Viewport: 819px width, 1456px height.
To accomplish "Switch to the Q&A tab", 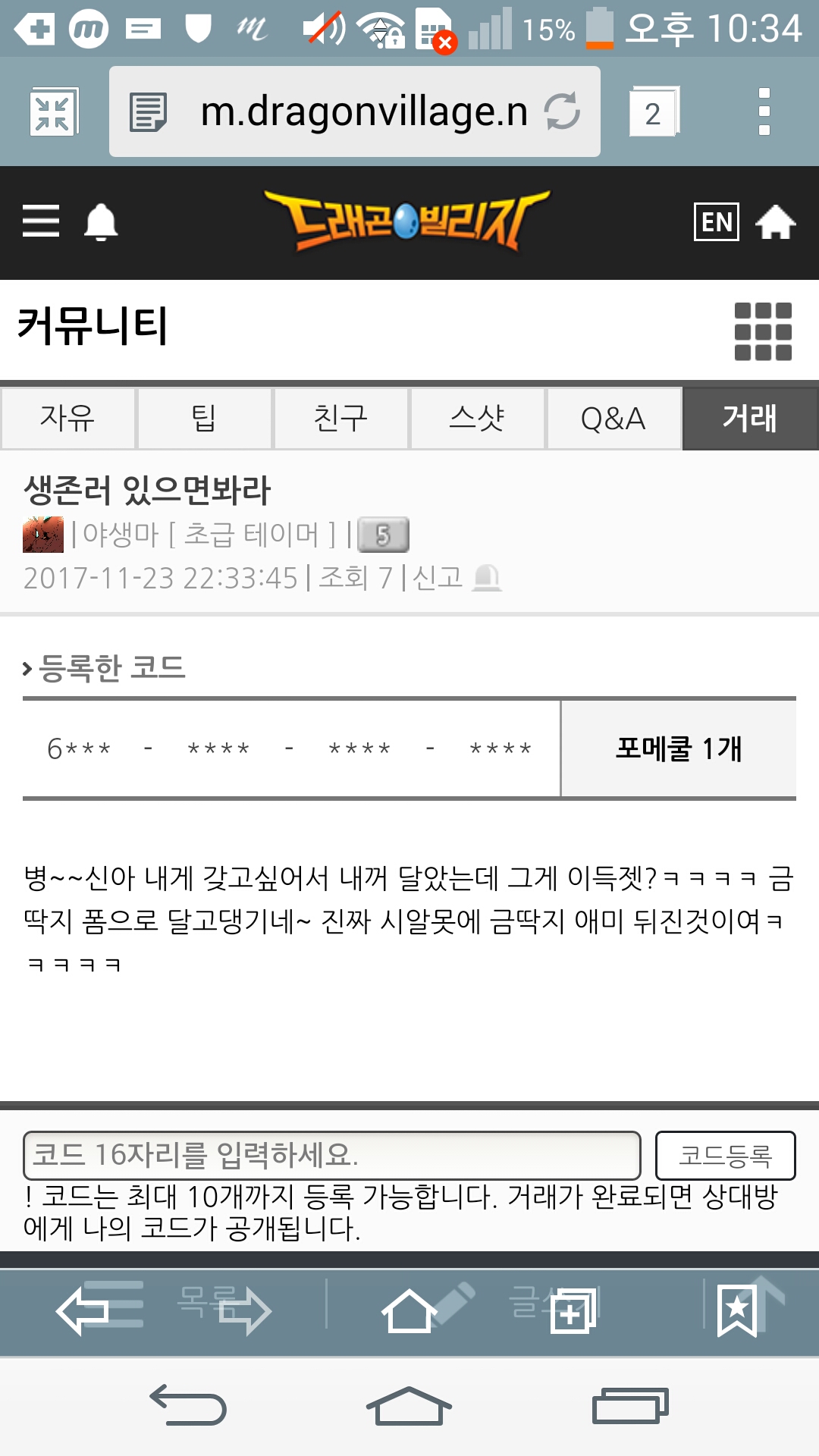I will click(613, 419).
